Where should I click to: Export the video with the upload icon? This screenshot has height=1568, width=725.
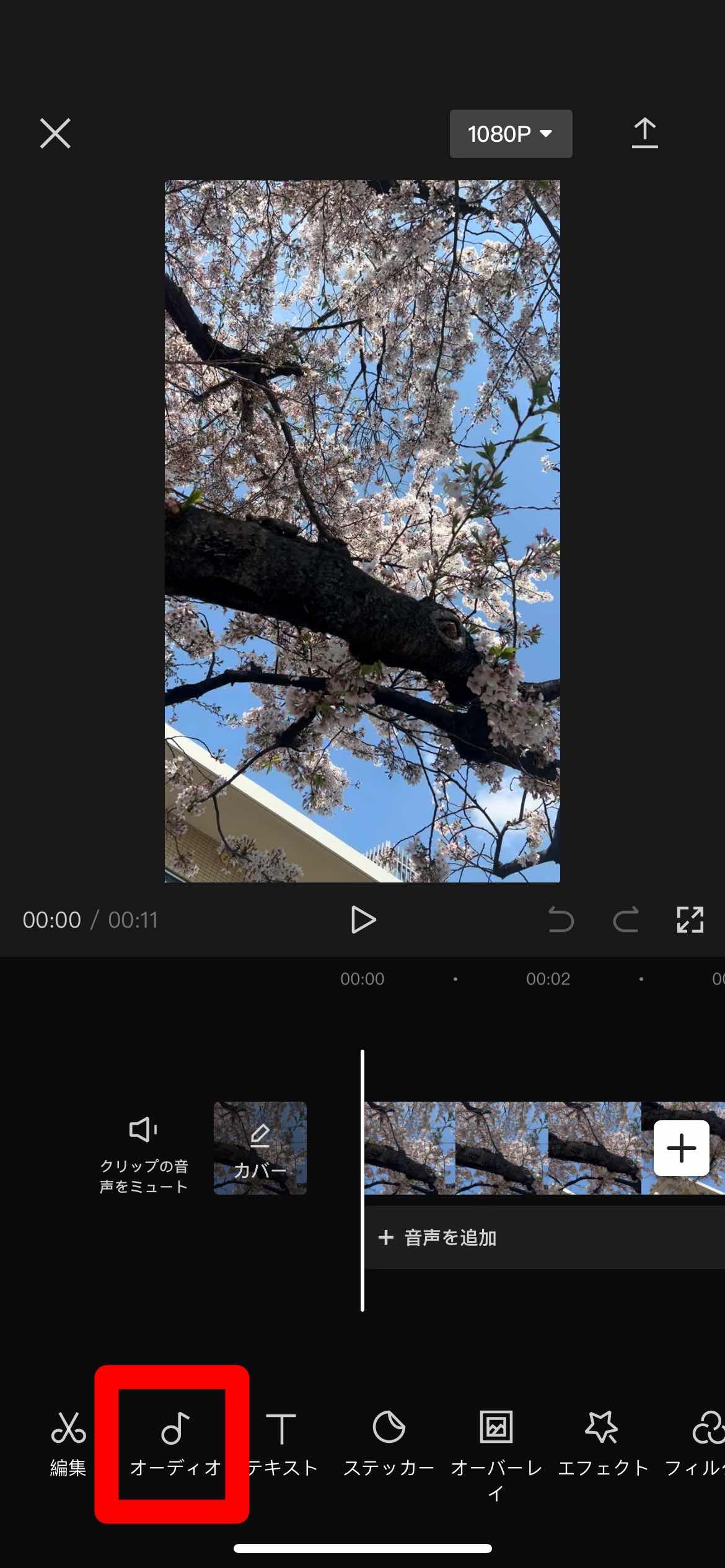click(644, 133)
